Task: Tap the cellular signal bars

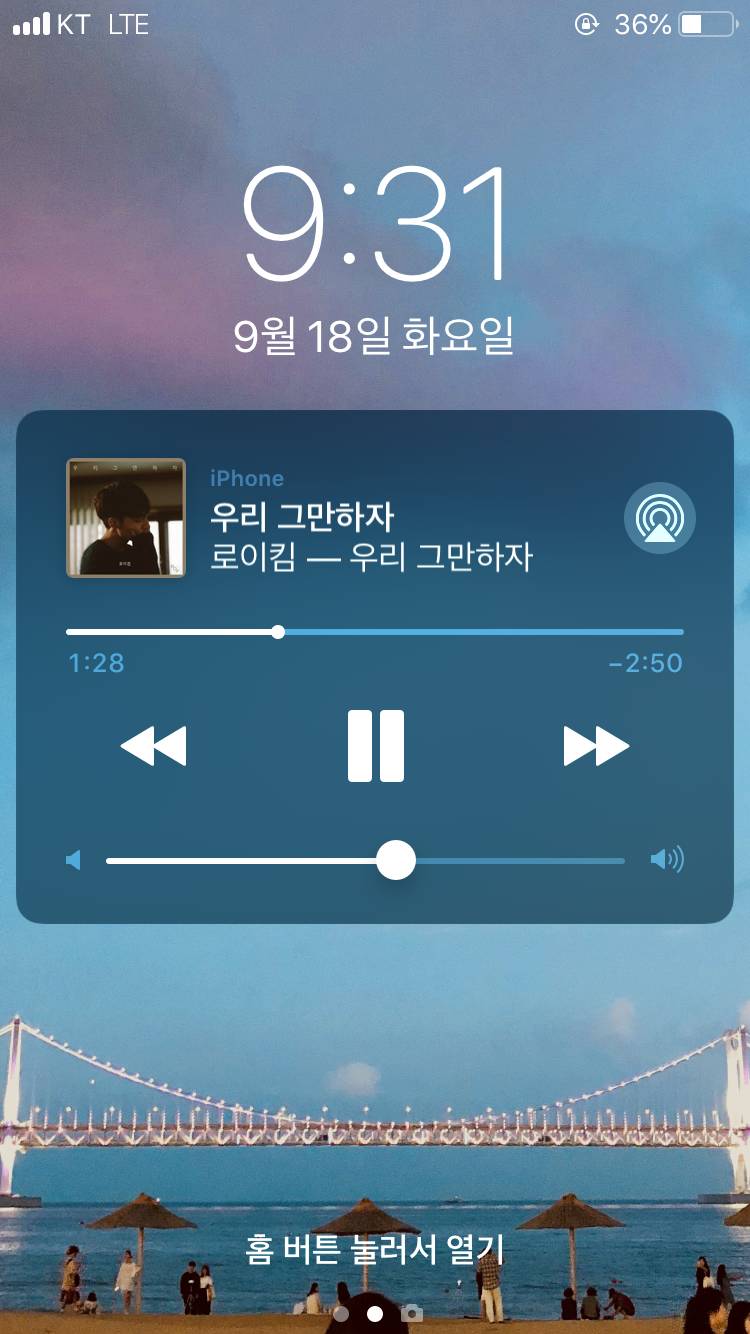Action: click(x=32, y=26)
